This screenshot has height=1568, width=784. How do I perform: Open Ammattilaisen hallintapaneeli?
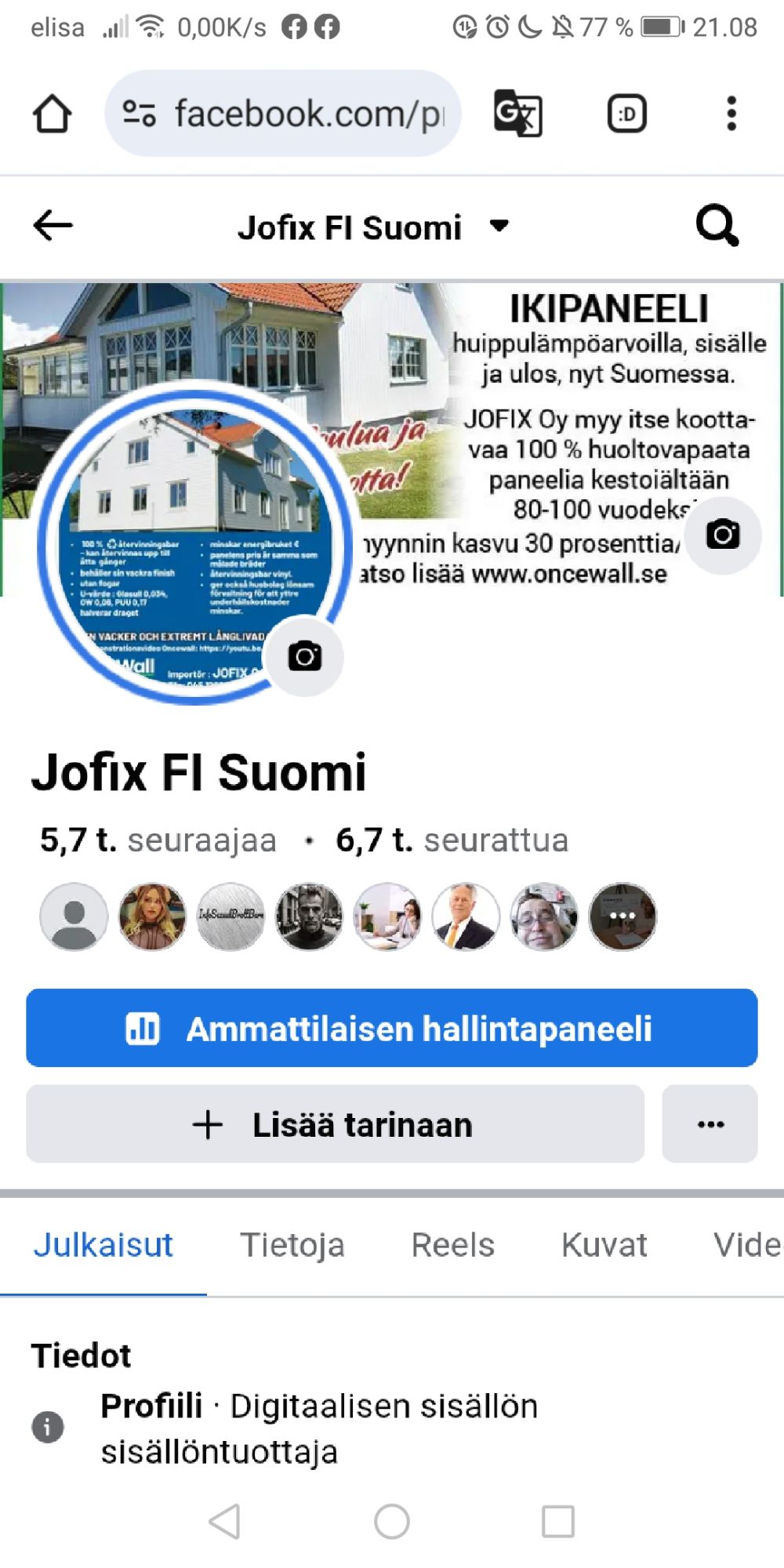(x=392, y=1028)
